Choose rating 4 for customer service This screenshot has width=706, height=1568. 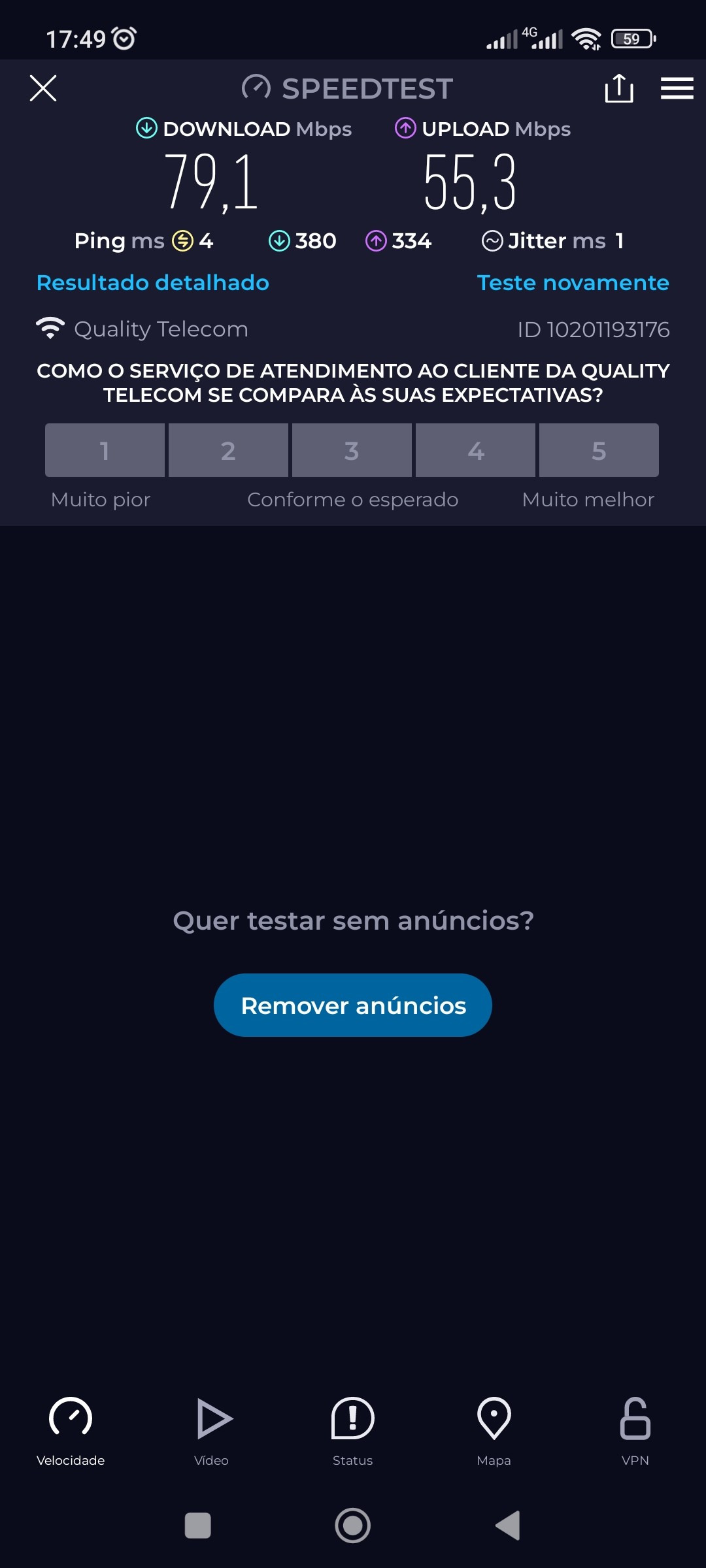click(475, 450)
